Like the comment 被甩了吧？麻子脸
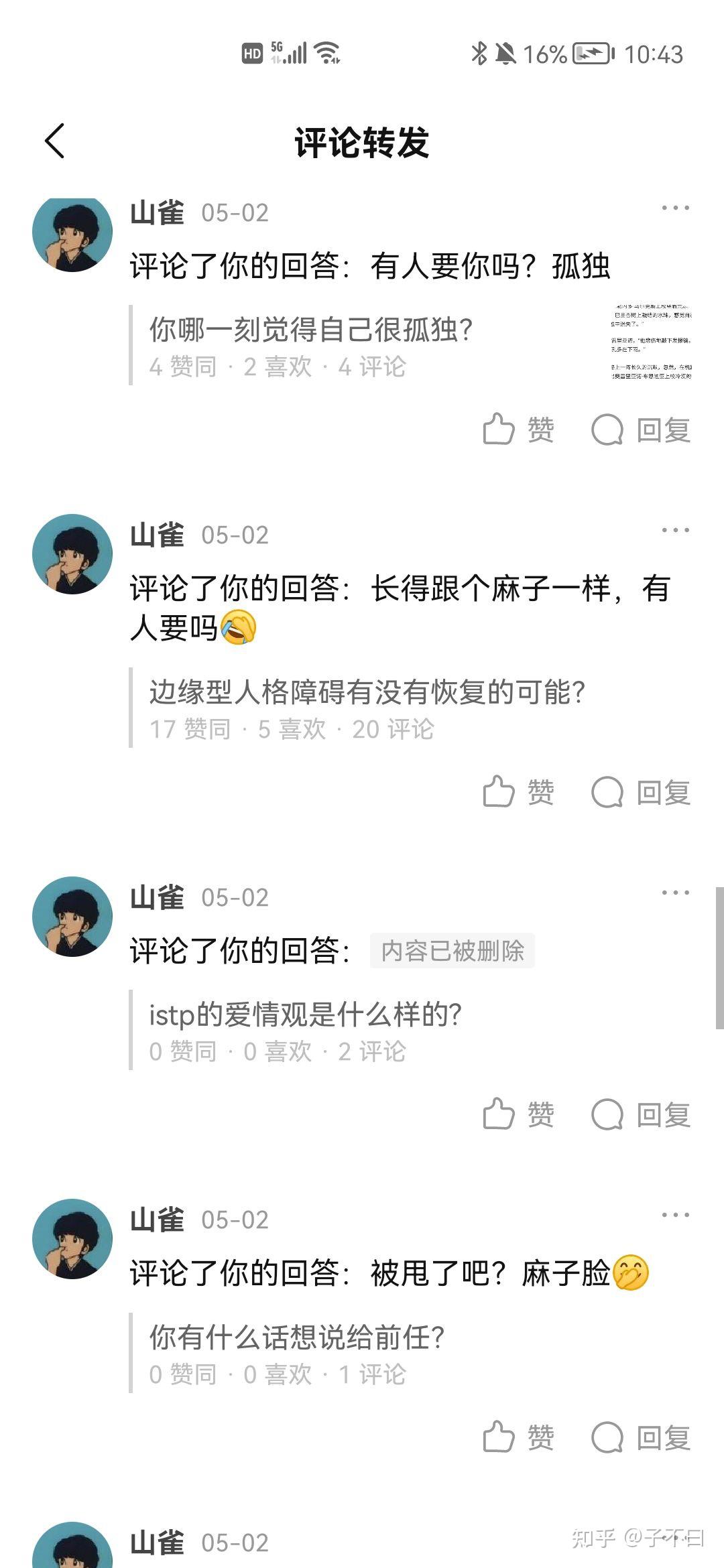 click(518, 1437)
